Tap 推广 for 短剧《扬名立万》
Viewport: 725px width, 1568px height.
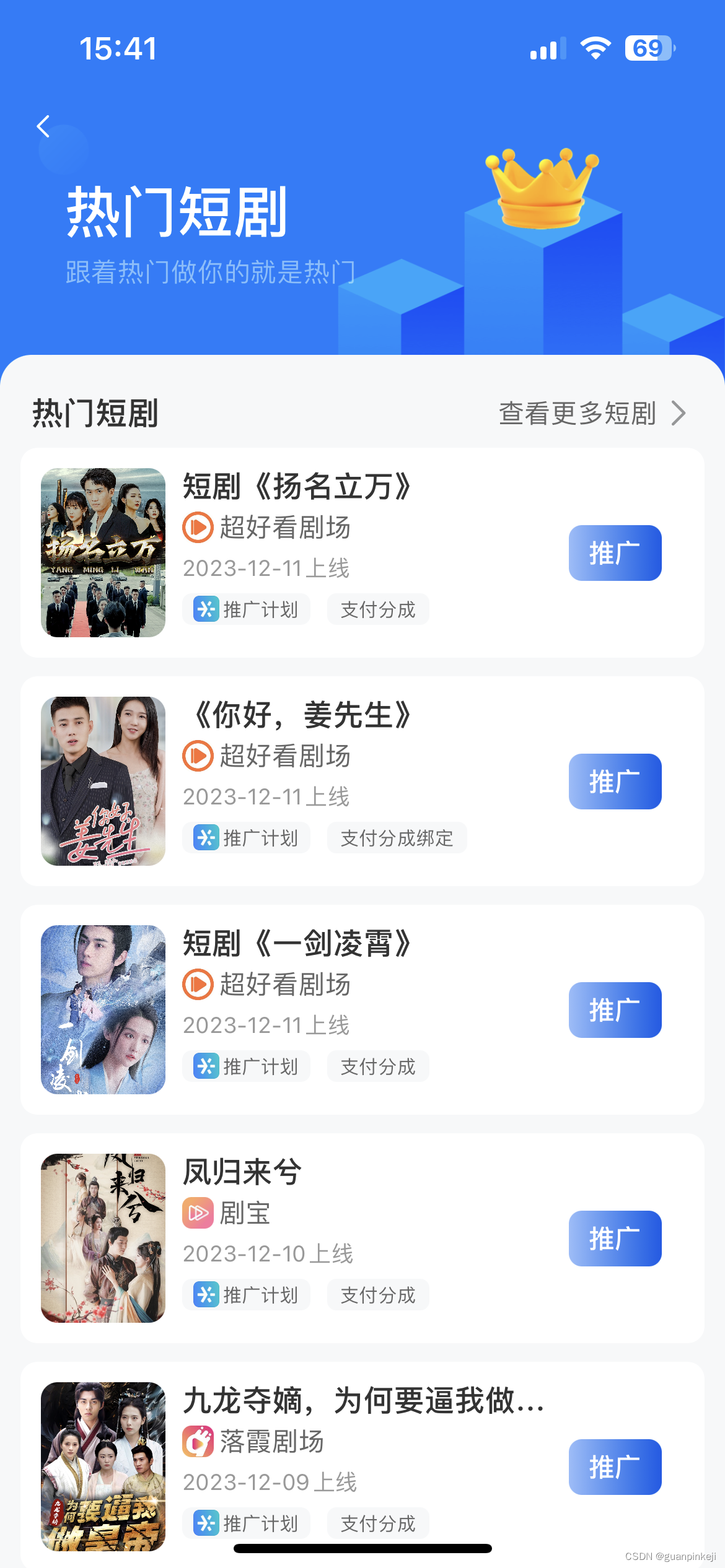pos(615,553)
